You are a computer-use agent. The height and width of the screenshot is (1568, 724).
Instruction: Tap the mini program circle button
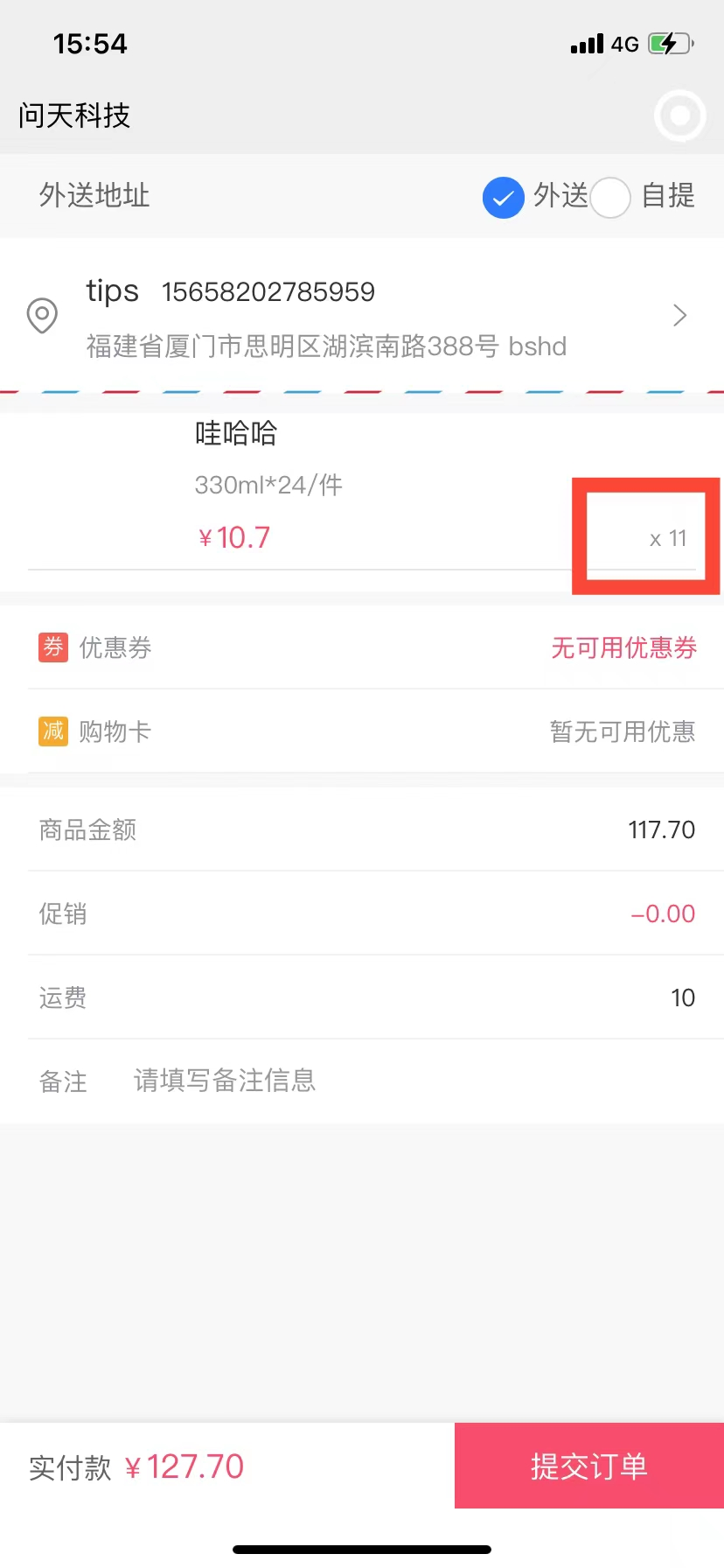tap(679, 115)
